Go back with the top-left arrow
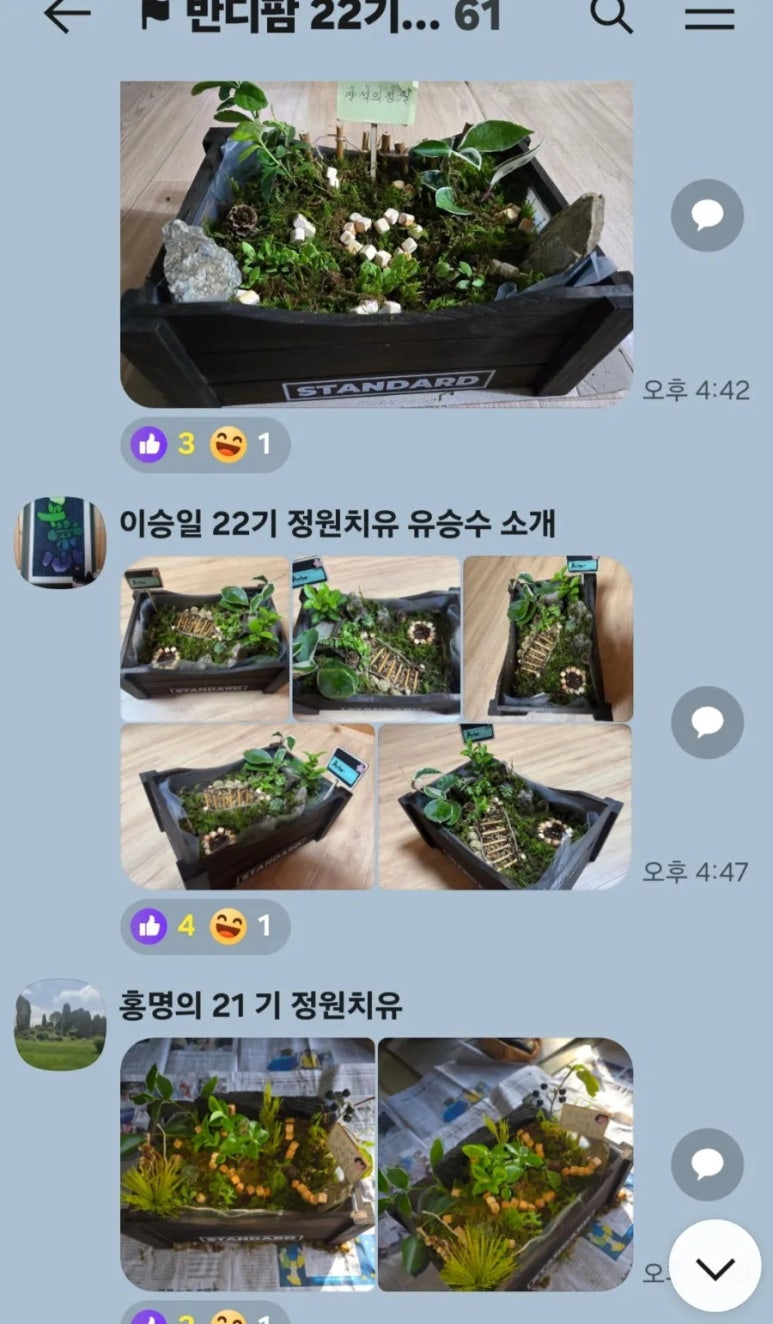Screen dimensions: 773x1324 tap(67, 16)
